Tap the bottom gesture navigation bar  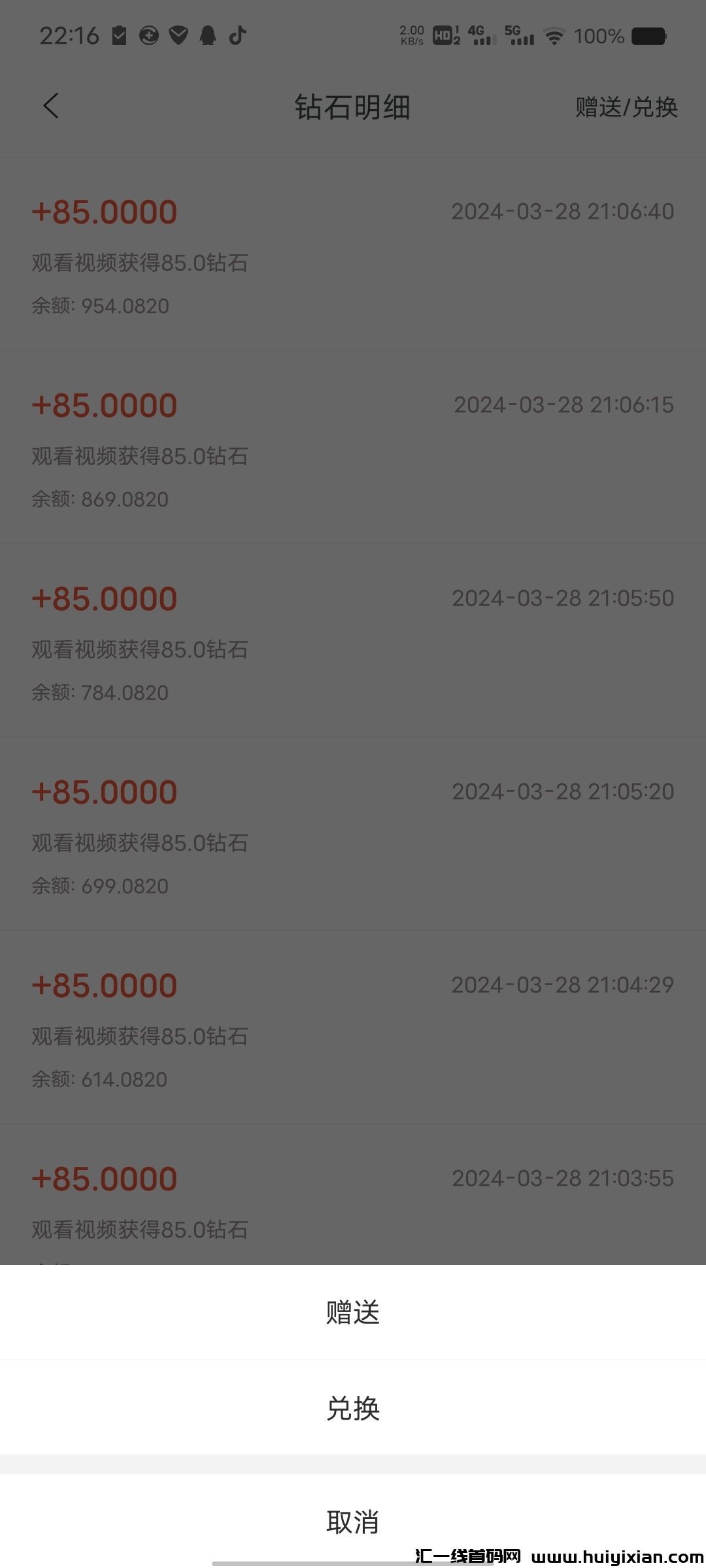353,1560
